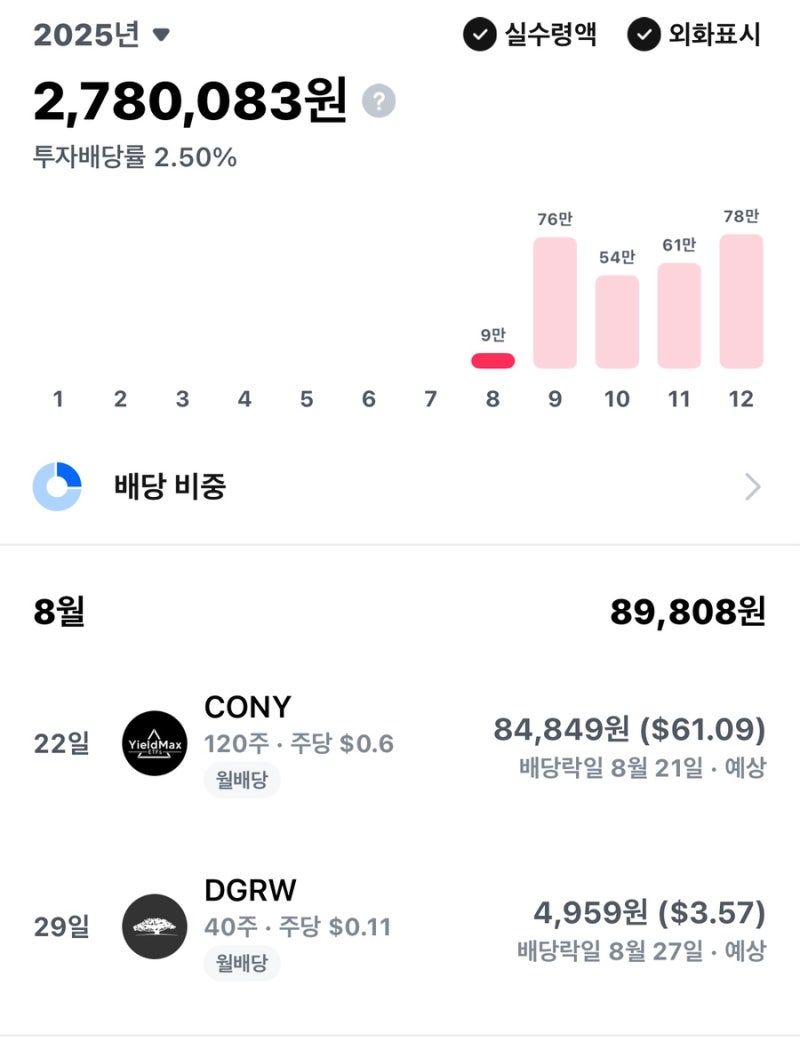This screenshot has width=800, height=1042.
Task: Click the red bar for month 8
Action: tap(493, 358)
